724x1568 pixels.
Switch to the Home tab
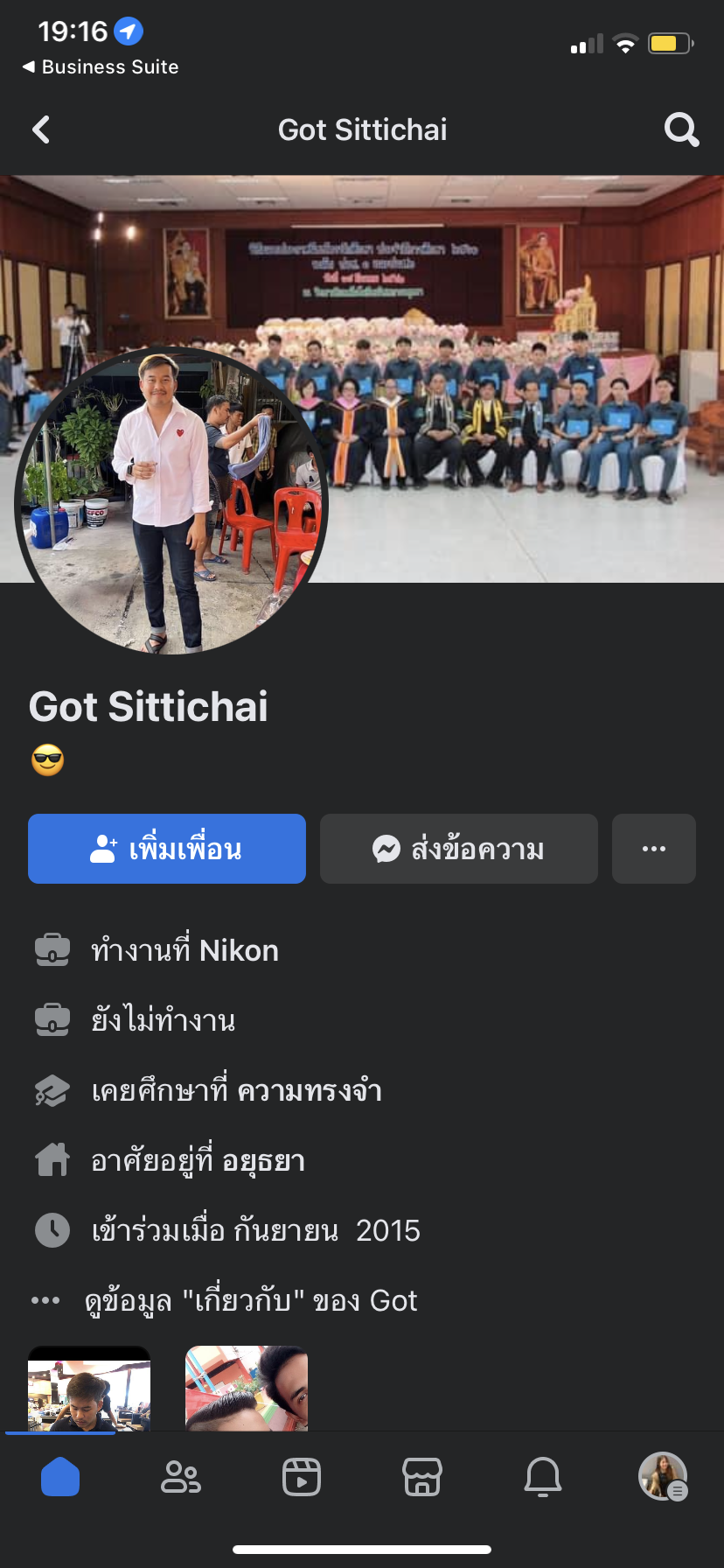click(60, 1477)
